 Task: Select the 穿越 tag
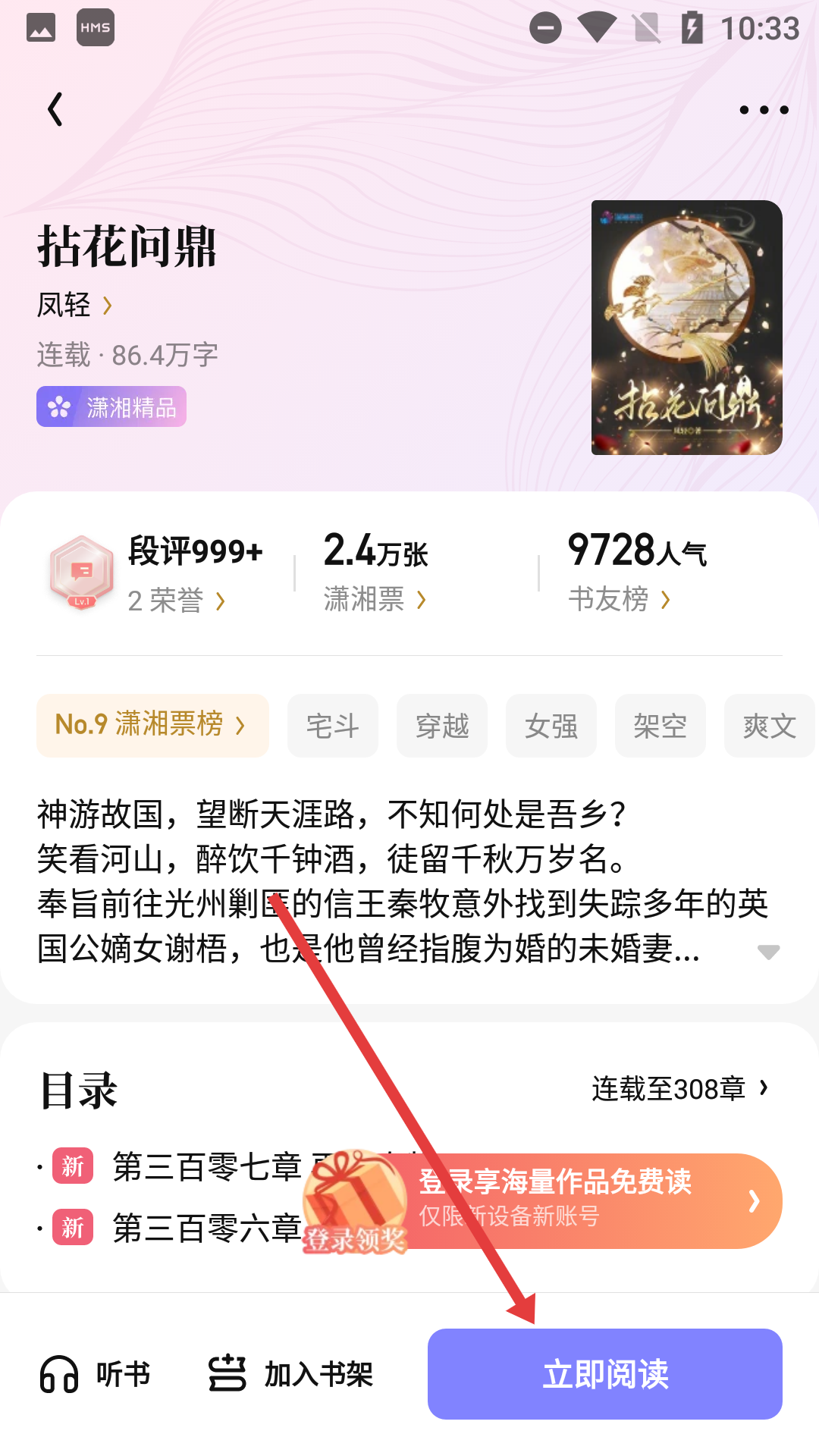(x=441, y=726)
